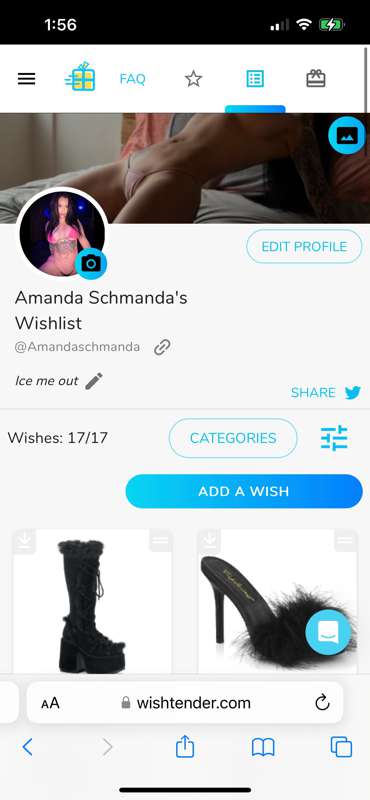Change the cover banner image
This screenshot has height=800, width=370.
[347, 135]
